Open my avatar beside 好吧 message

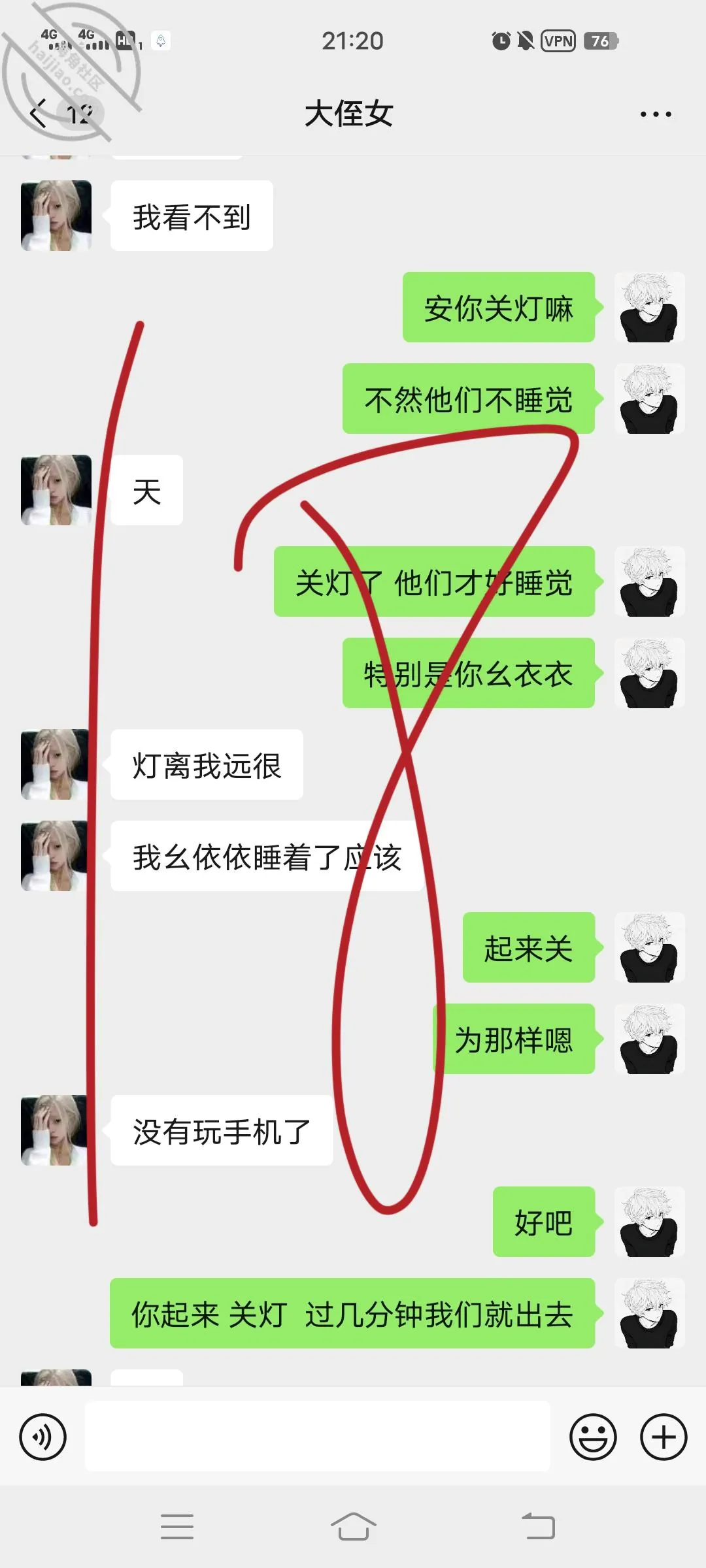pos(649,1222)
